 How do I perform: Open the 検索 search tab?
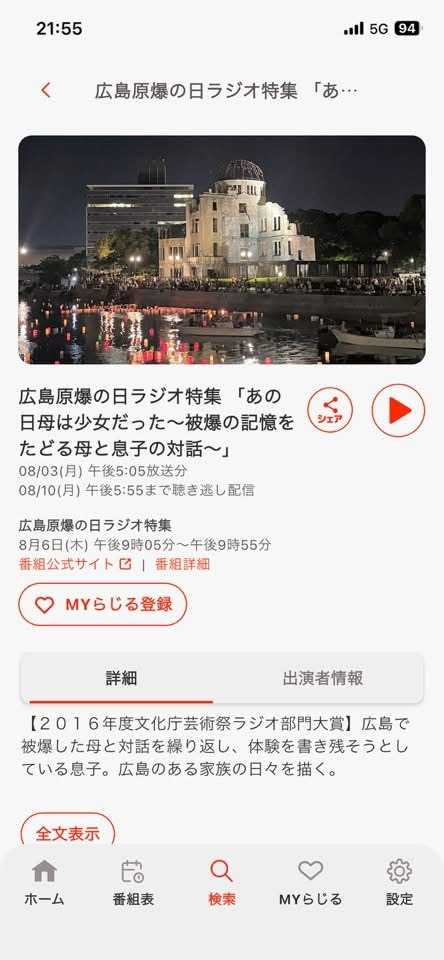pyautogui.click(x=222, y=883)
